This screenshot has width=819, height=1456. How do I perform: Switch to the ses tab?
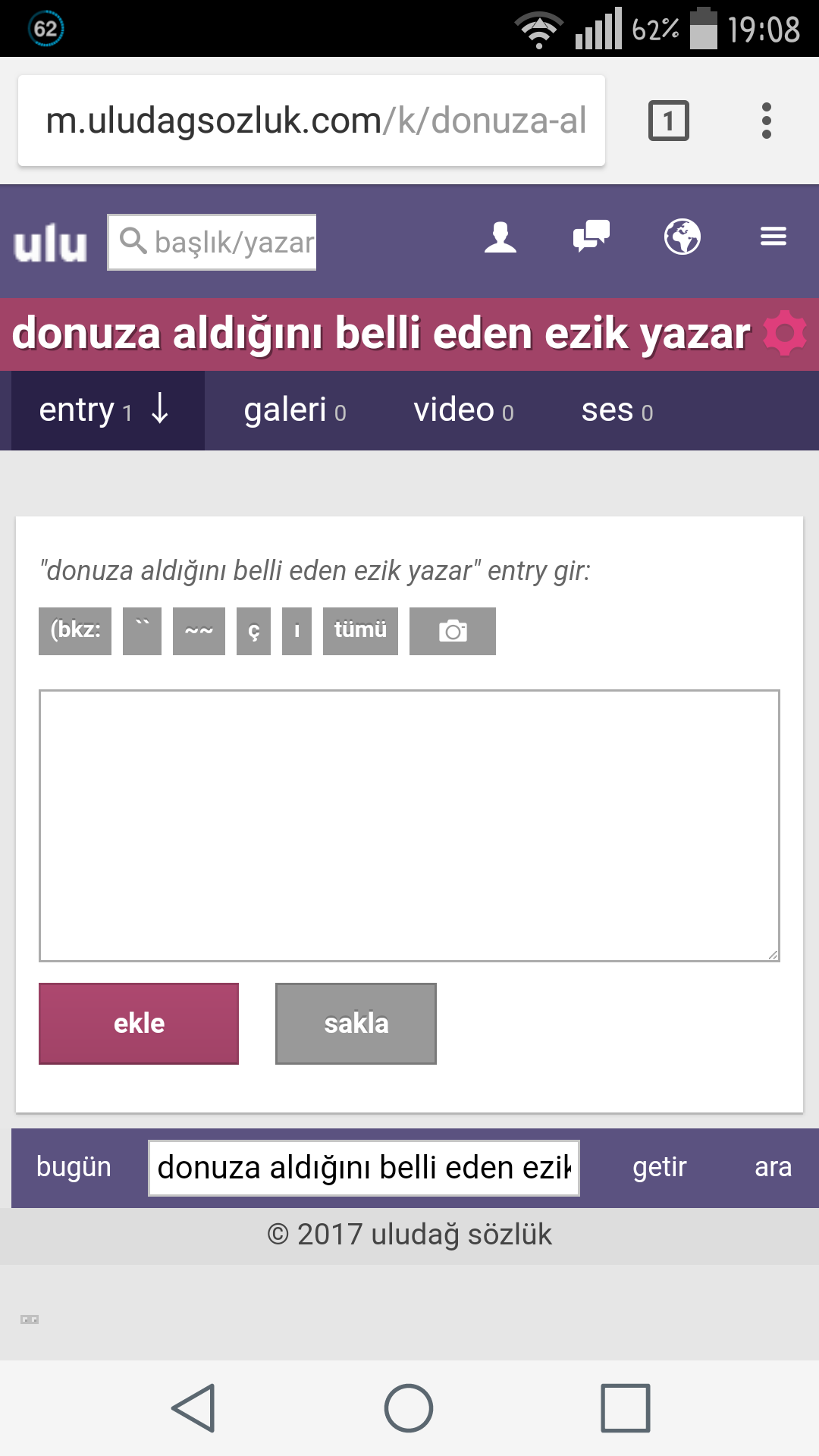(x=617, y=410)
